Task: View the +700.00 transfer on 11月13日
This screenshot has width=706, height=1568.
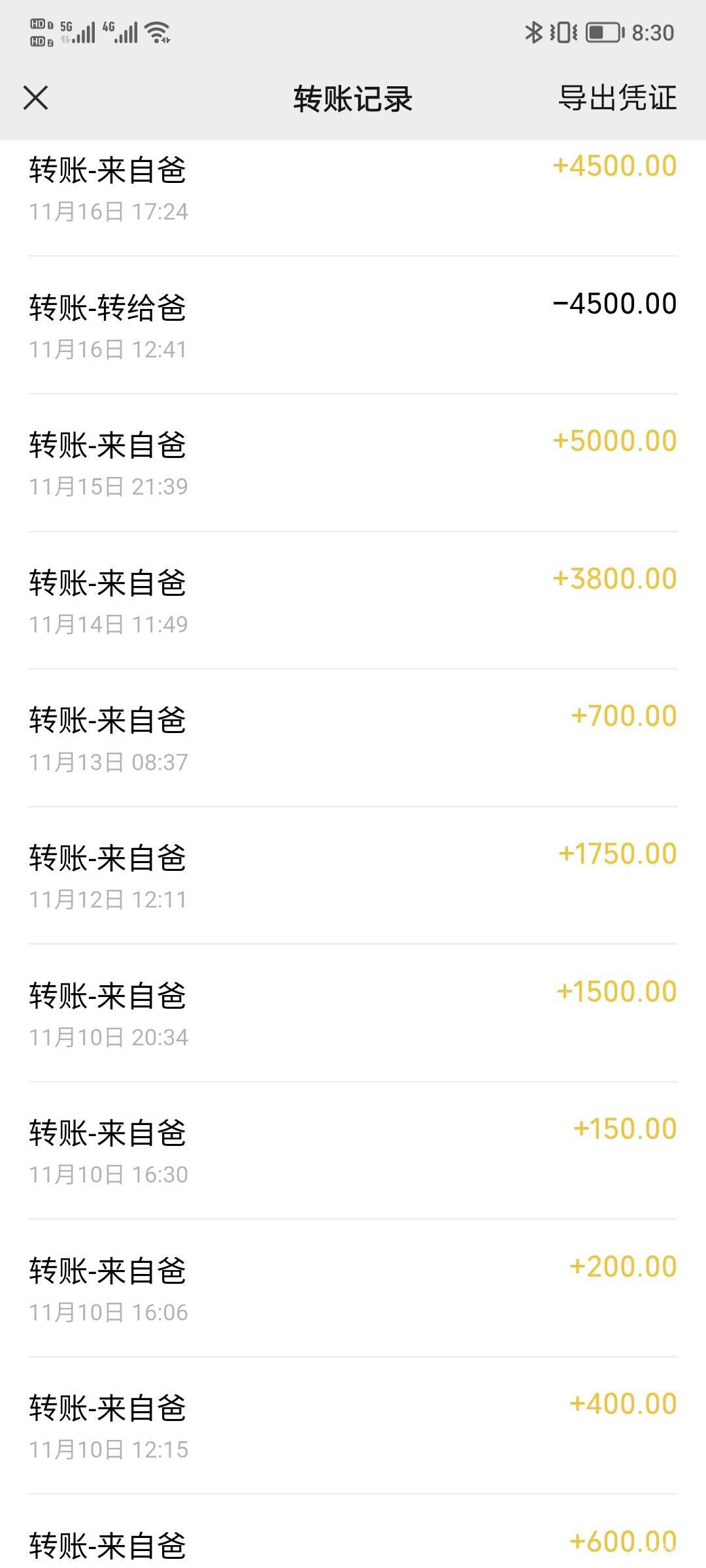Action: coord(353,739)
